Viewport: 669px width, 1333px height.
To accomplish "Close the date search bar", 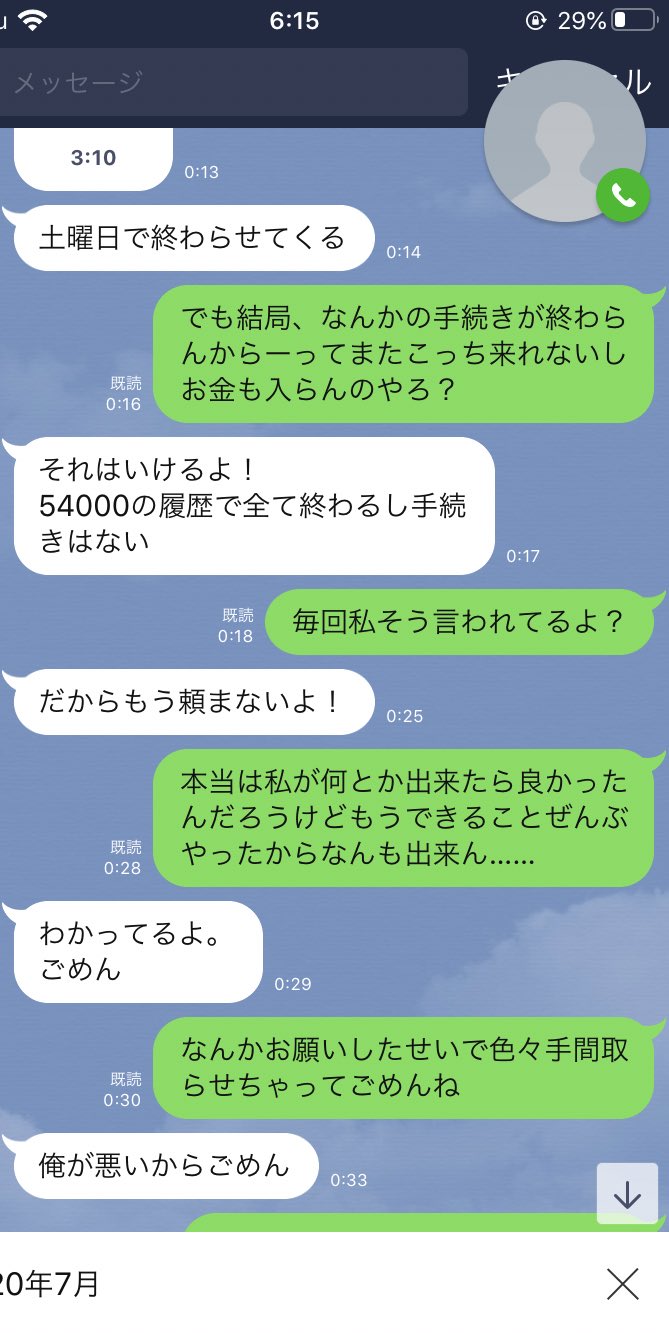I will click(622, 1283).
